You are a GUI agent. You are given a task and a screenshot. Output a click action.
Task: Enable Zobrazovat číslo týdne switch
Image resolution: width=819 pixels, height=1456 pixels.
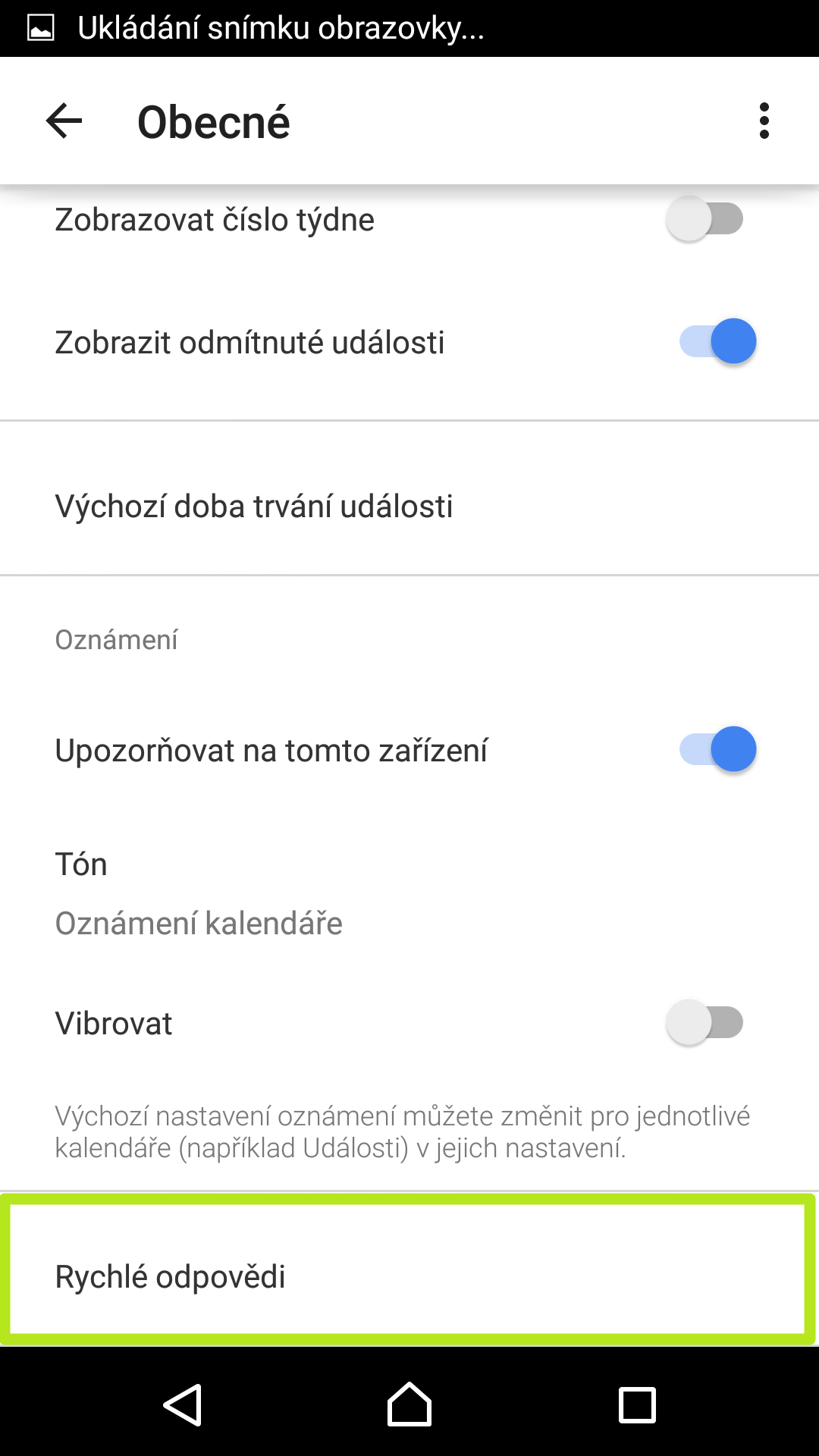705,219
